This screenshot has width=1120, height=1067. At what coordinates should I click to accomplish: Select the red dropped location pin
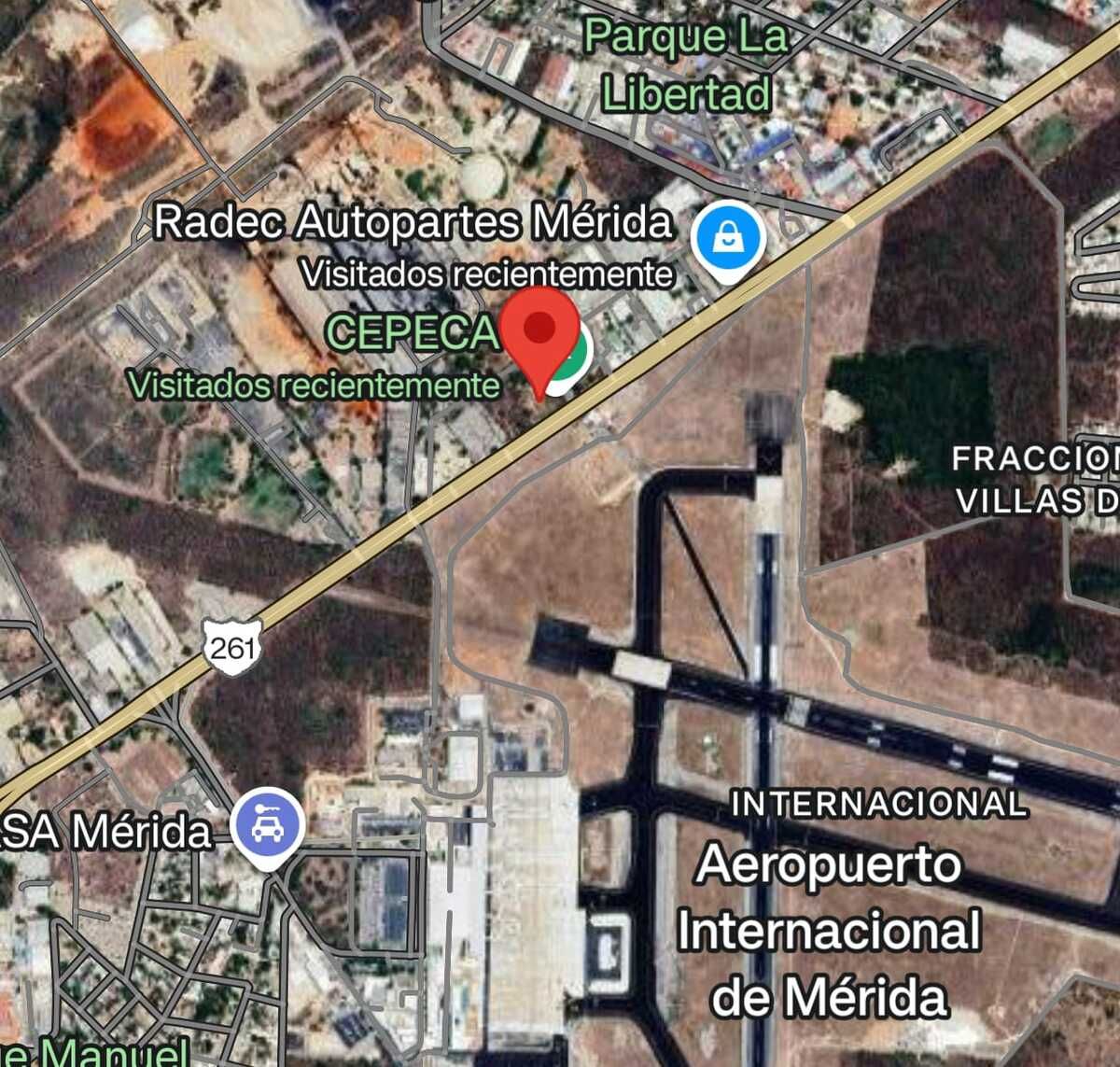(x=539, y=333)
